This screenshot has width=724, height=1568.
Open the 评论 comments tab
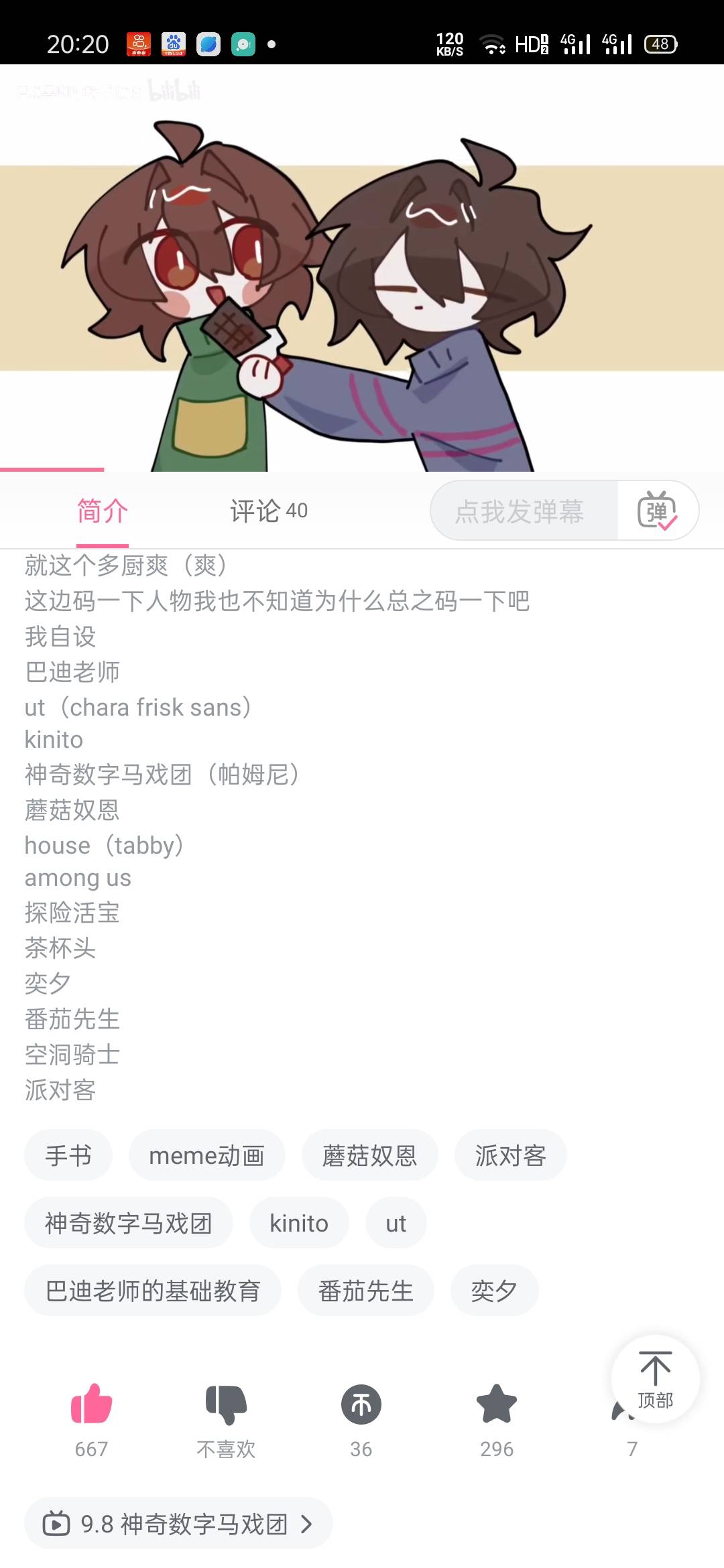[268, 511]
